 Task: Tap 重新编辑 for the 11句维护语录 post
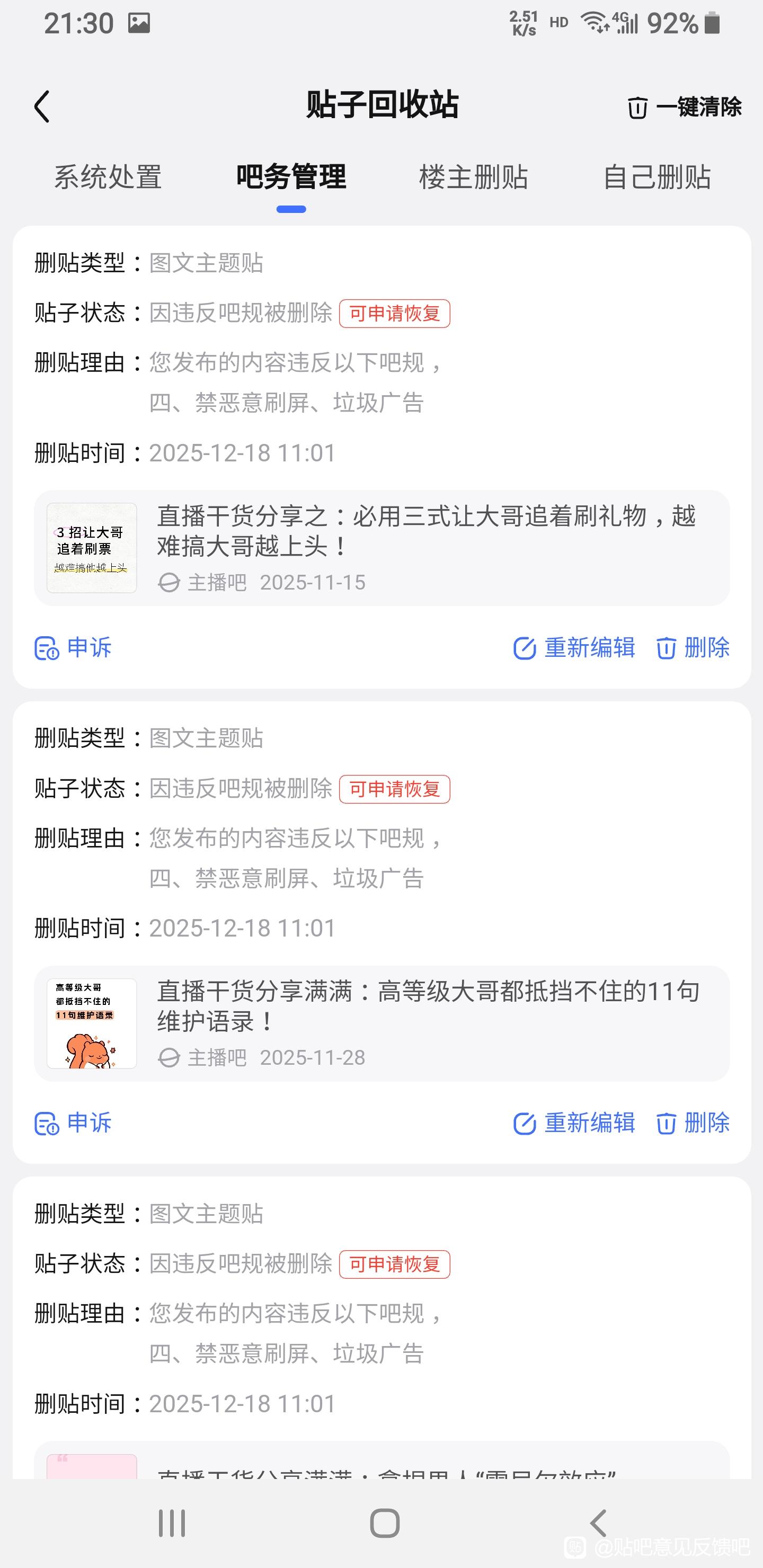(574, 1123)
